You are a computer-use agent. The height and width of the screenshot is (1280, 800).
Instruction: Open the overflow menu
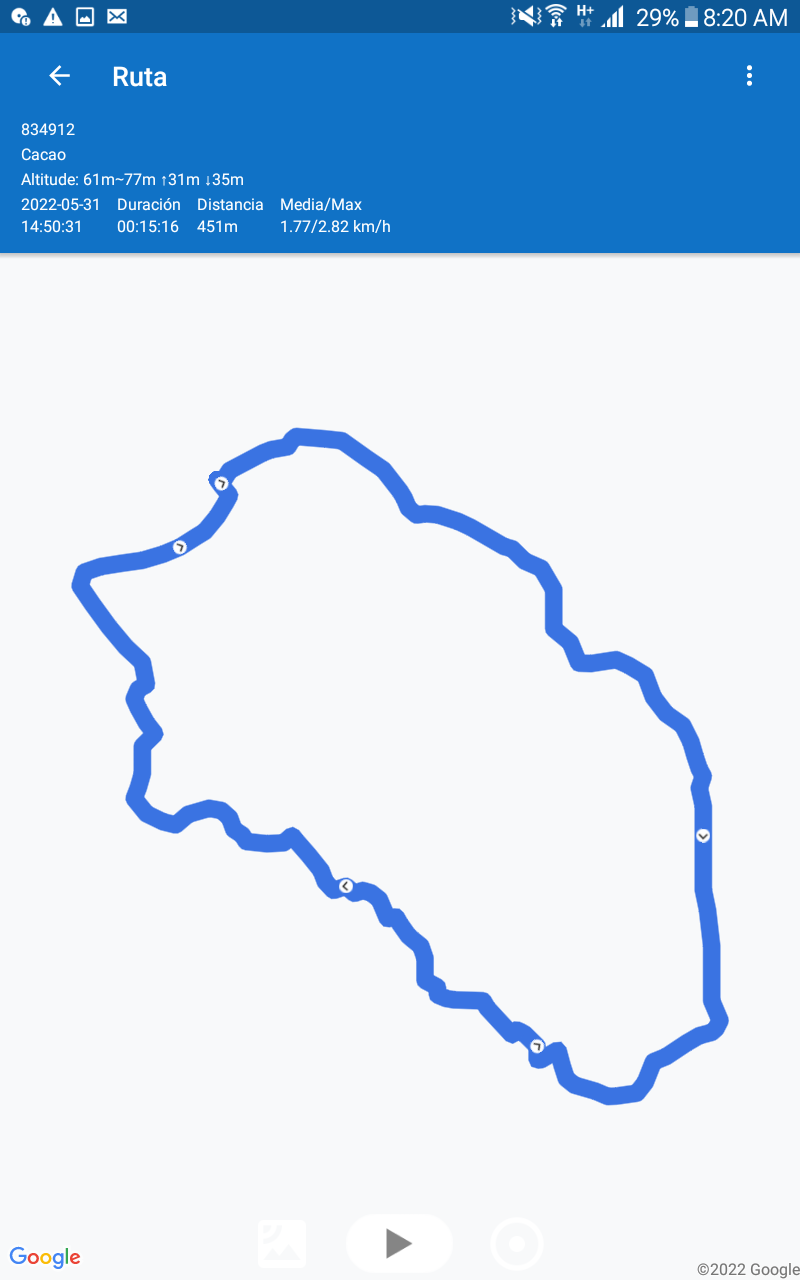[x=749, y=76]
